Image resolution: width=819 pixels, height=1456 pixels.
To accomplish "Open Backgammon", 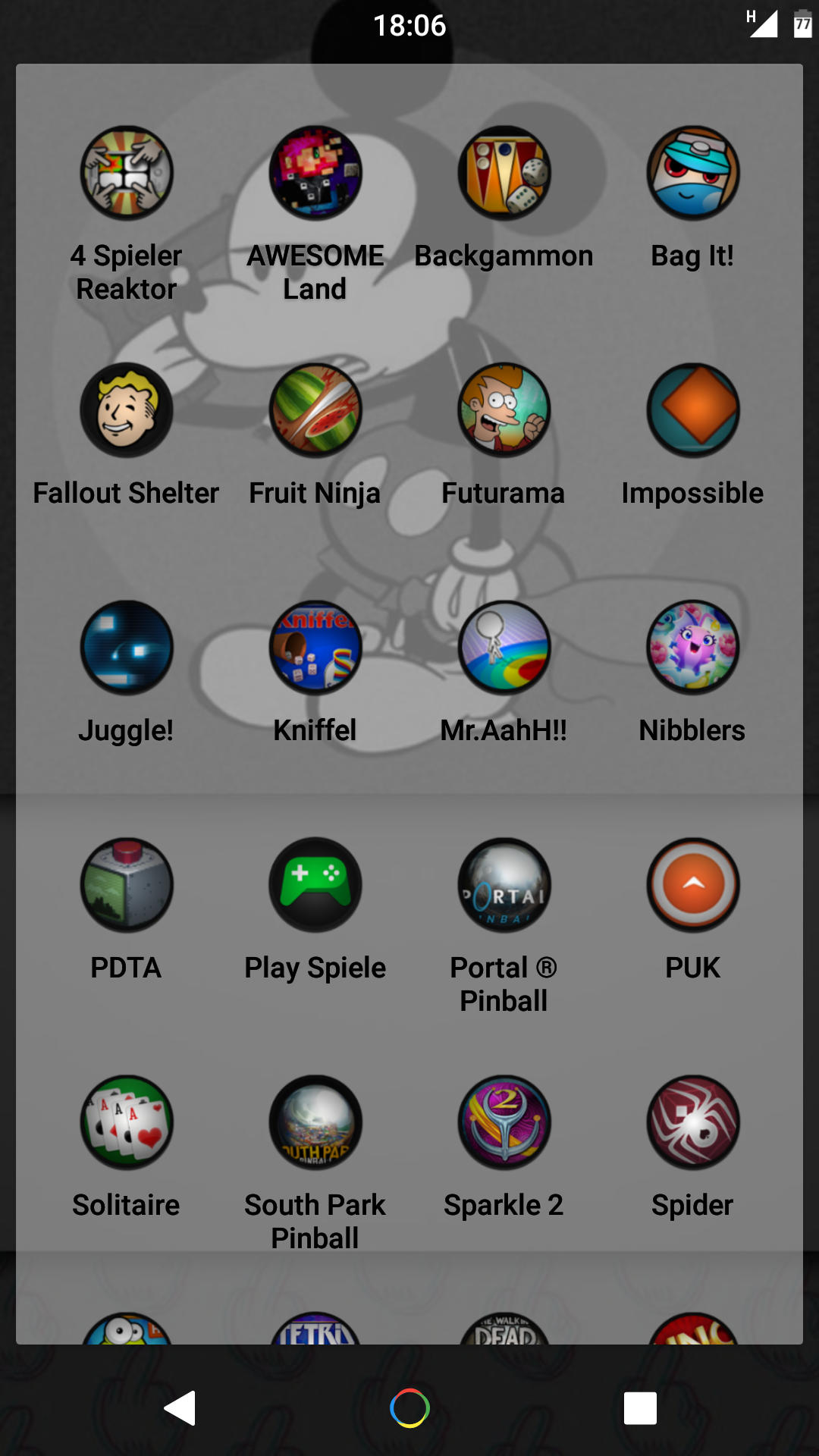I will point(504,173).
